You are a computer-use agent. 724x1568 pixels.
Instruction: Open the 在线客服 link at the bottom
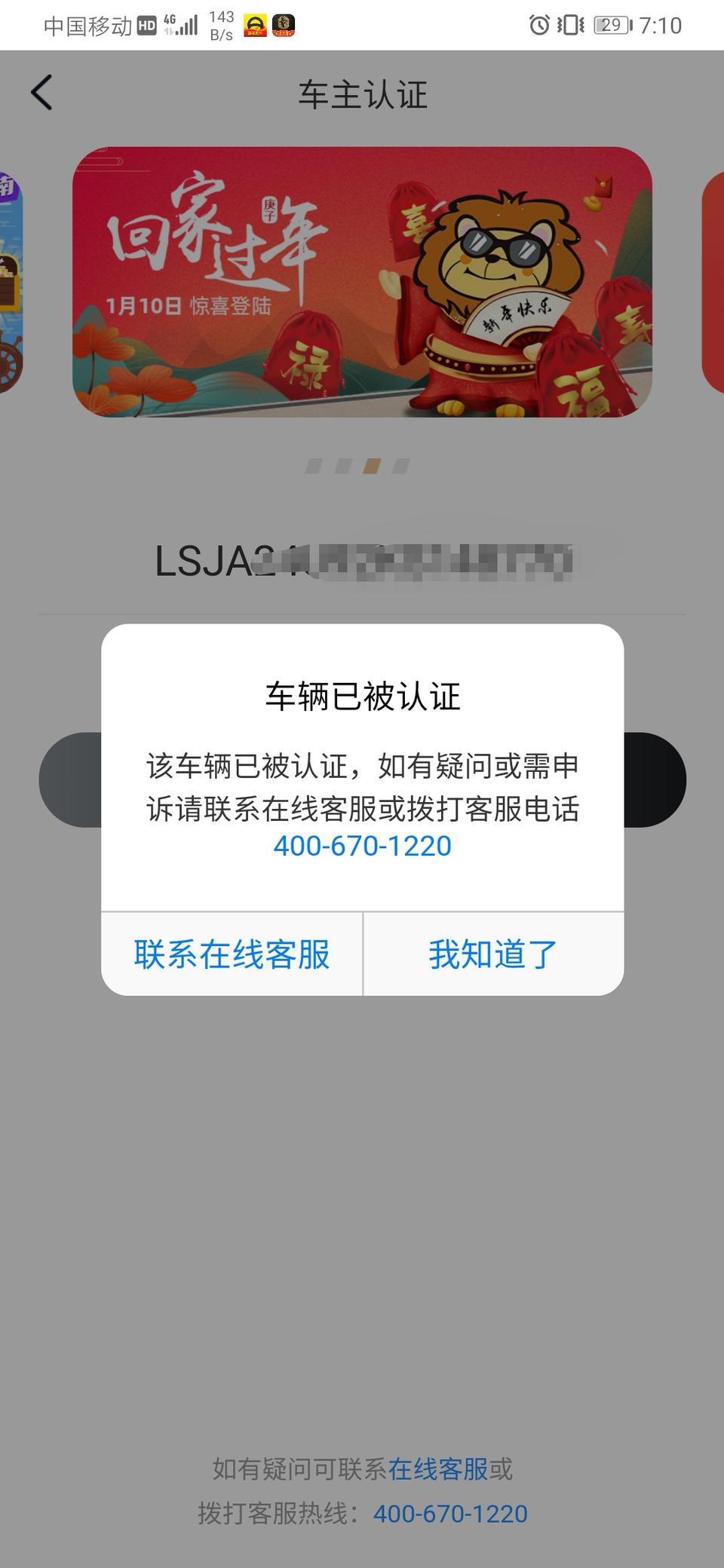coord(438,1468)
